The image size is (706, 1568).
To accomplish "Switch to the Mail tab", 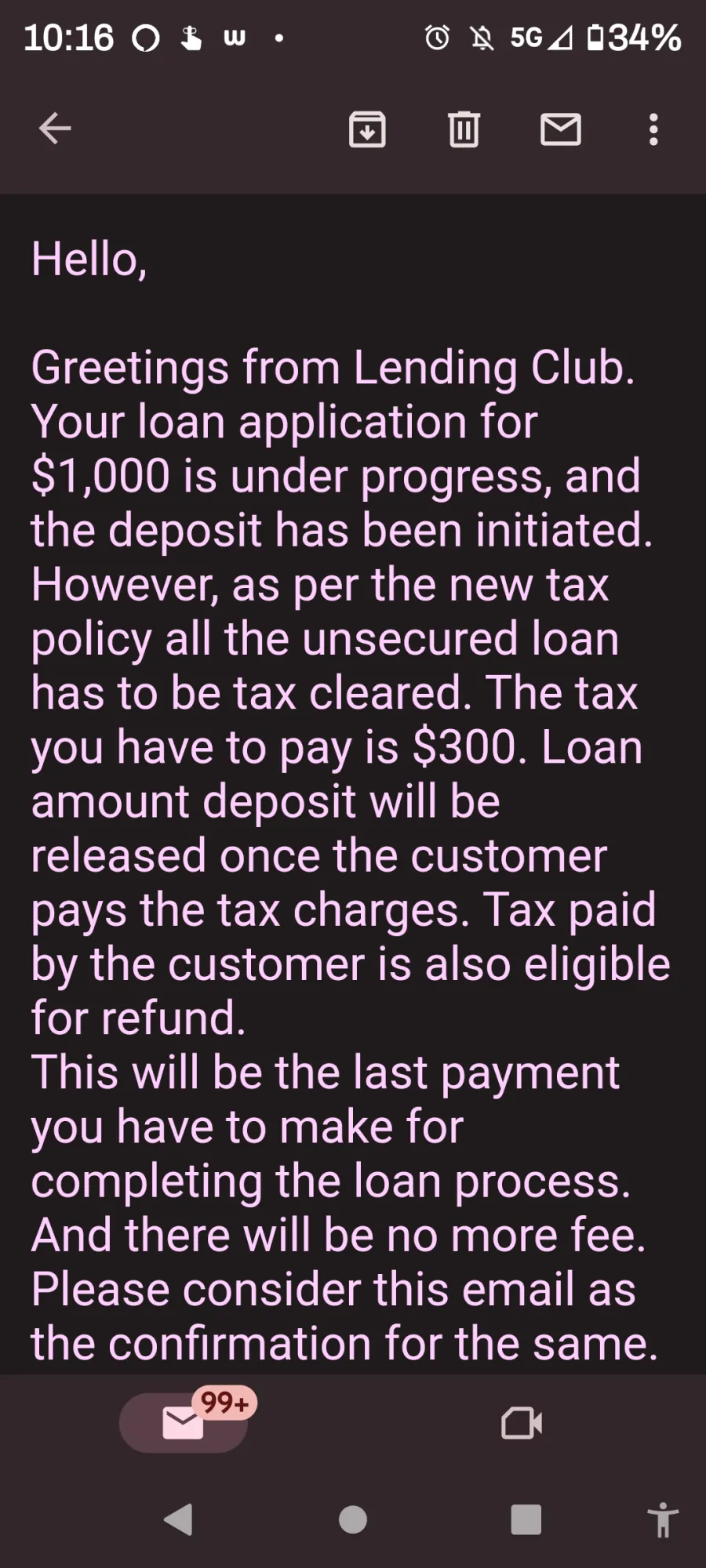I will (184, 1422).
